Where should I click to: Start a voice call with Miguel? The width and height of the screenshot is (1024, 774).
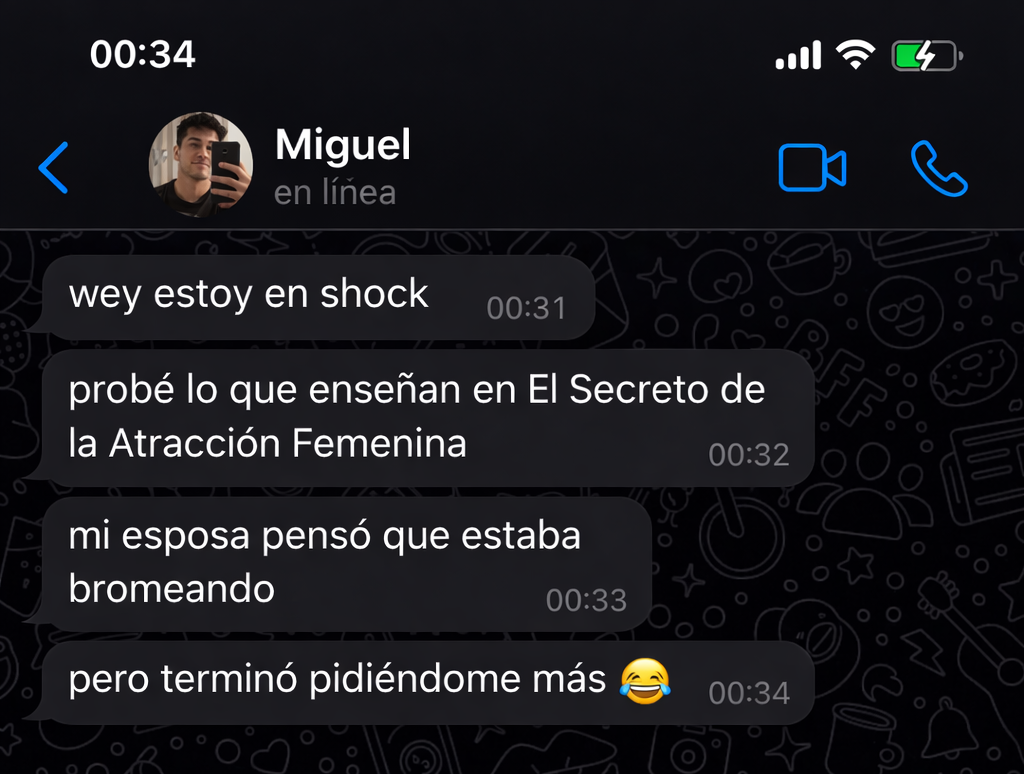[x=939, y=168]
